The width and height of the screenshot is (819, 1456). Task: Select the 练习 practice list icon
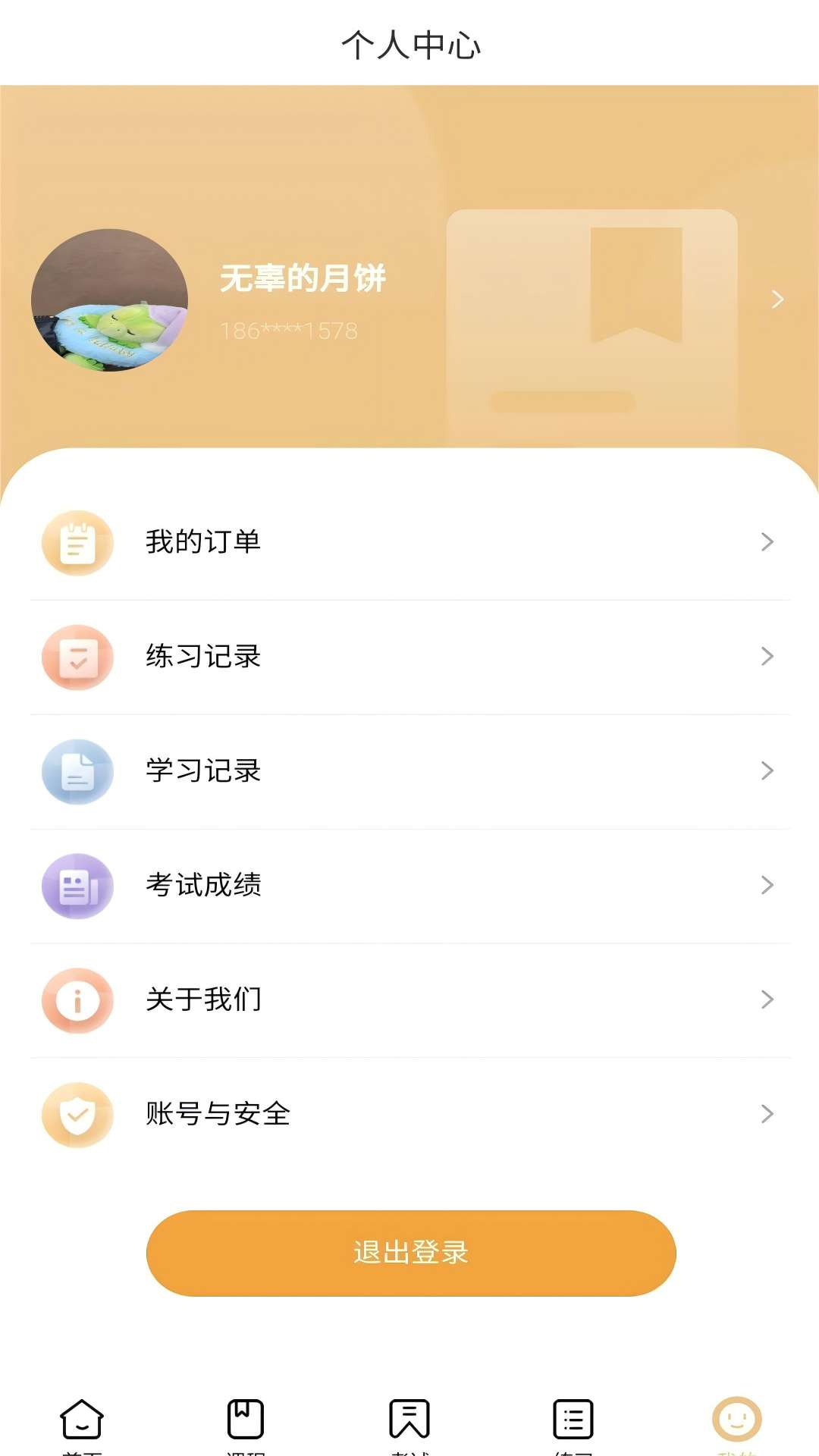574,1422
